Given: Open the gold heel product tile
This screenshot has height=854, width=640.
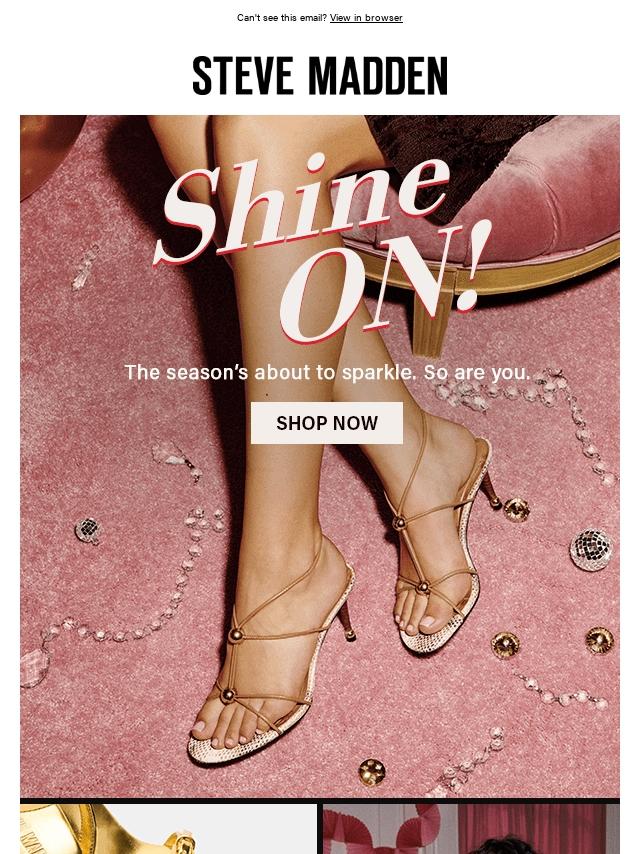Looking at the screenshot, I should click(x=168, y=829).
